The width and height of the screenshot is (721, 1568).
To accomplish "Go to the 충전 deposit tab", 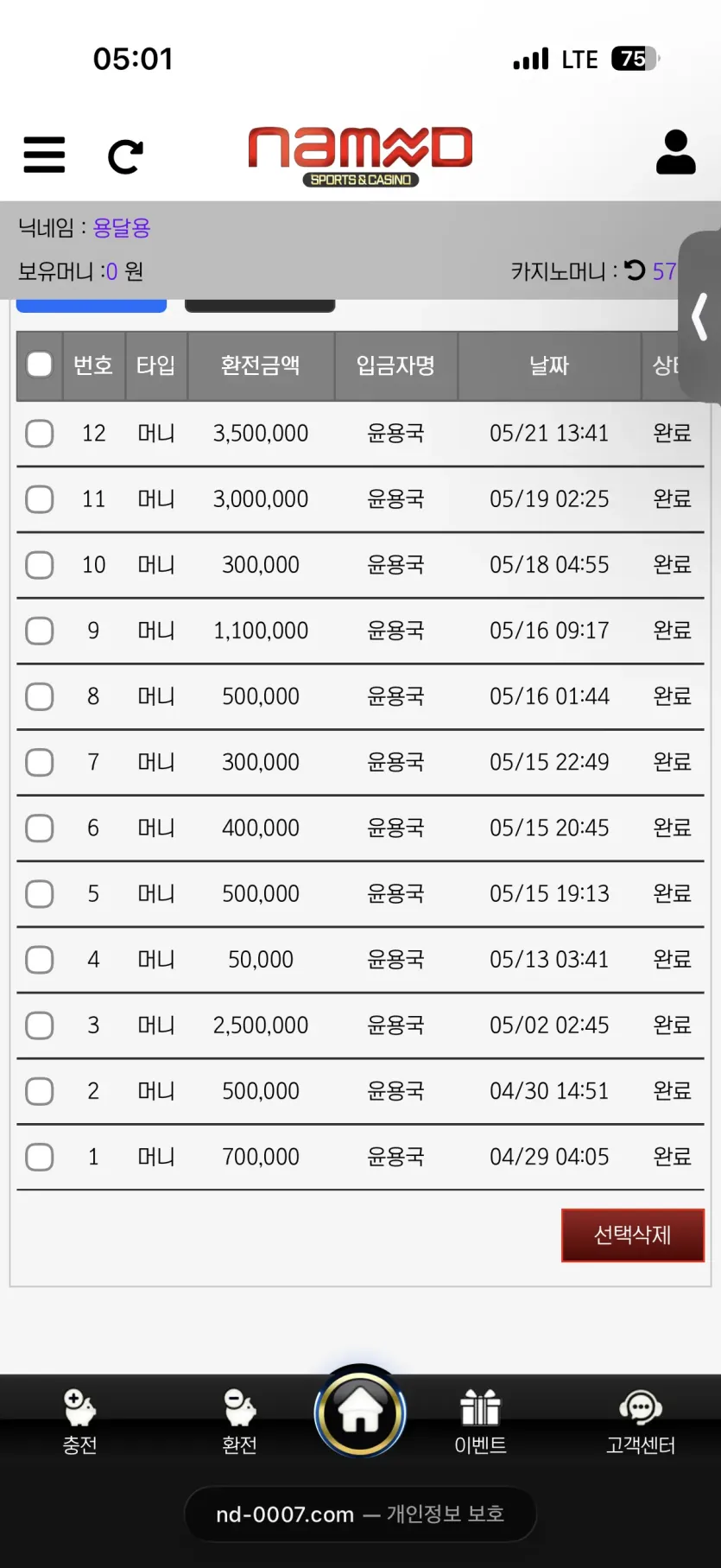I will [79, 1423].
